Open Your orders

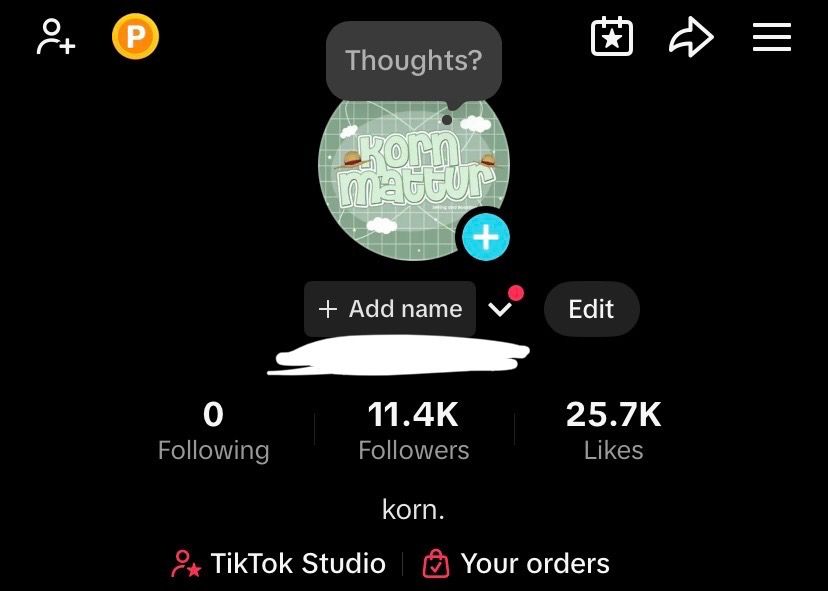[x=516, y=564]
